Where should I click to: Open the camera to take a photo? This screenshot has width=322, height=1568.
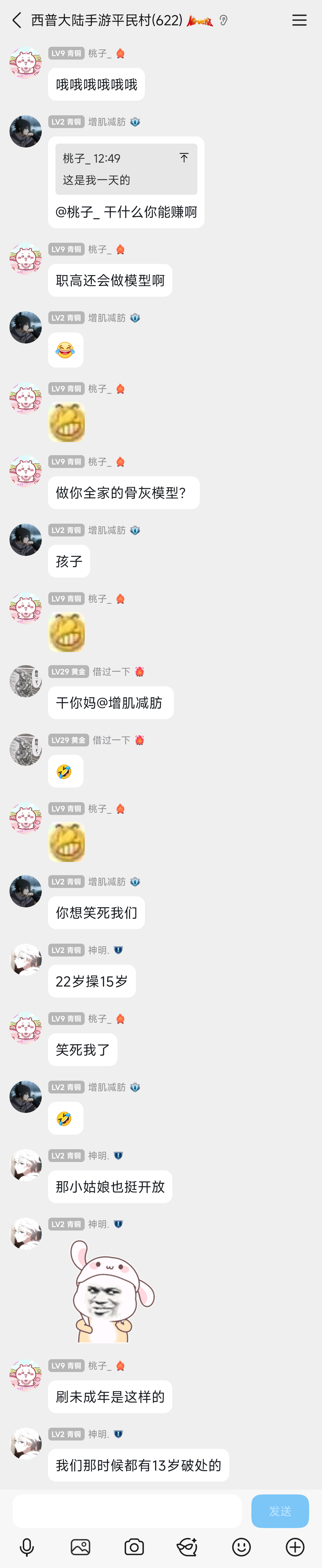pos(134,1547)
